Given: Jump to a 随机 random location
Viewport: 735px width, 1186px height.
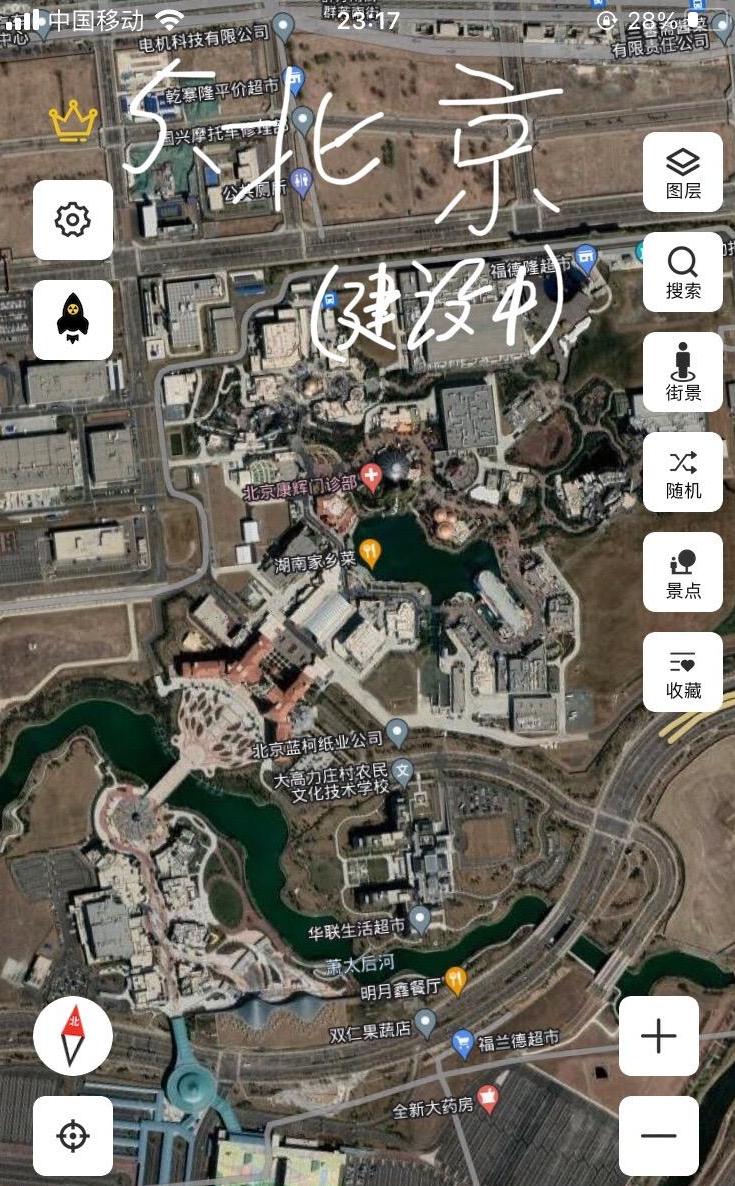Looking at the screenshot, I should pyautogui.click(x=683, y=472).
